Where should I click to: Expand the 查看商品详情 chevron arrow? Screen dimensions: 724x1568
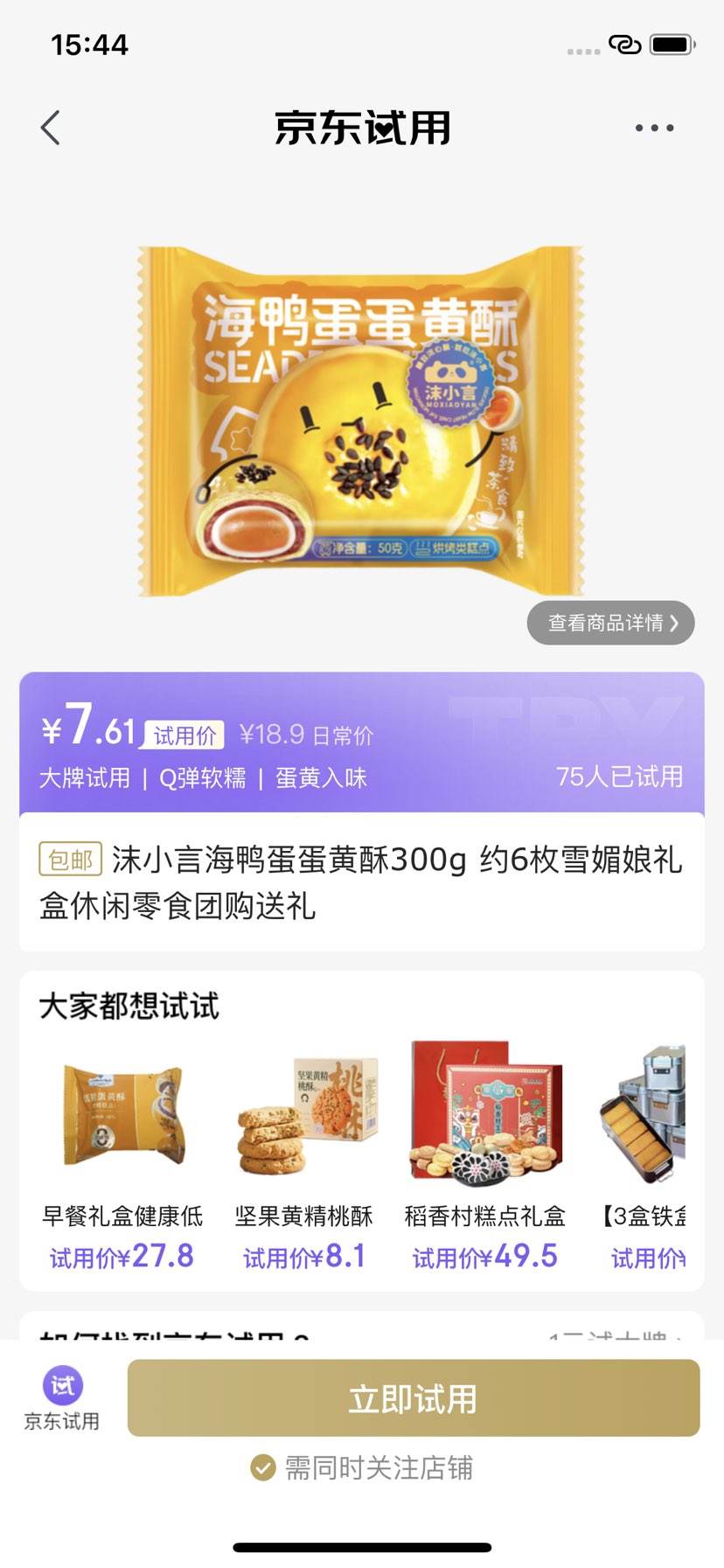click(x=675, y=623)
